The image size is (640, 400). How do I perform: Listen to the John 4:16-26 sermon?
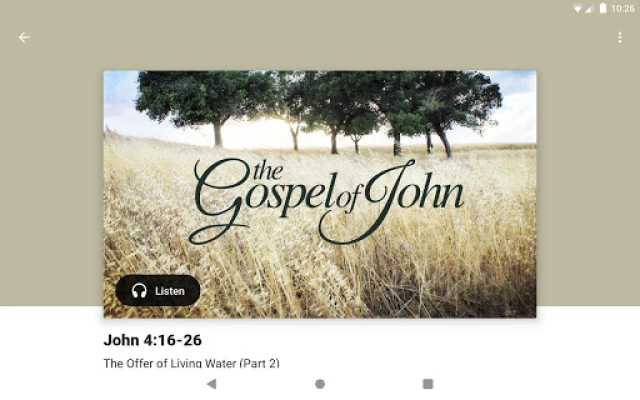coord(158,291)
